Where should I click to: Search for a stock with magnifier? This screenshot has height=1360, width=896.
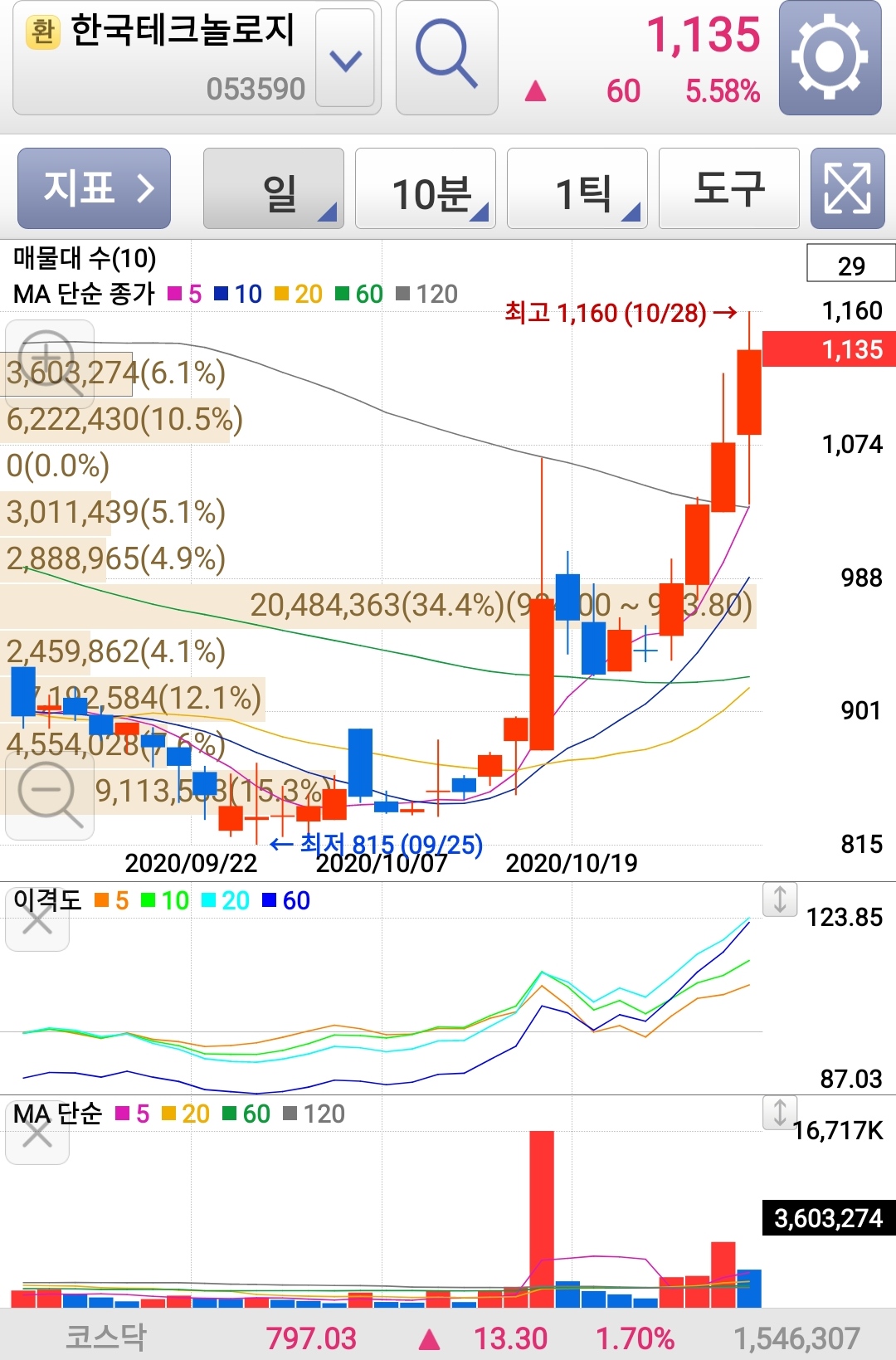point(447,58)
